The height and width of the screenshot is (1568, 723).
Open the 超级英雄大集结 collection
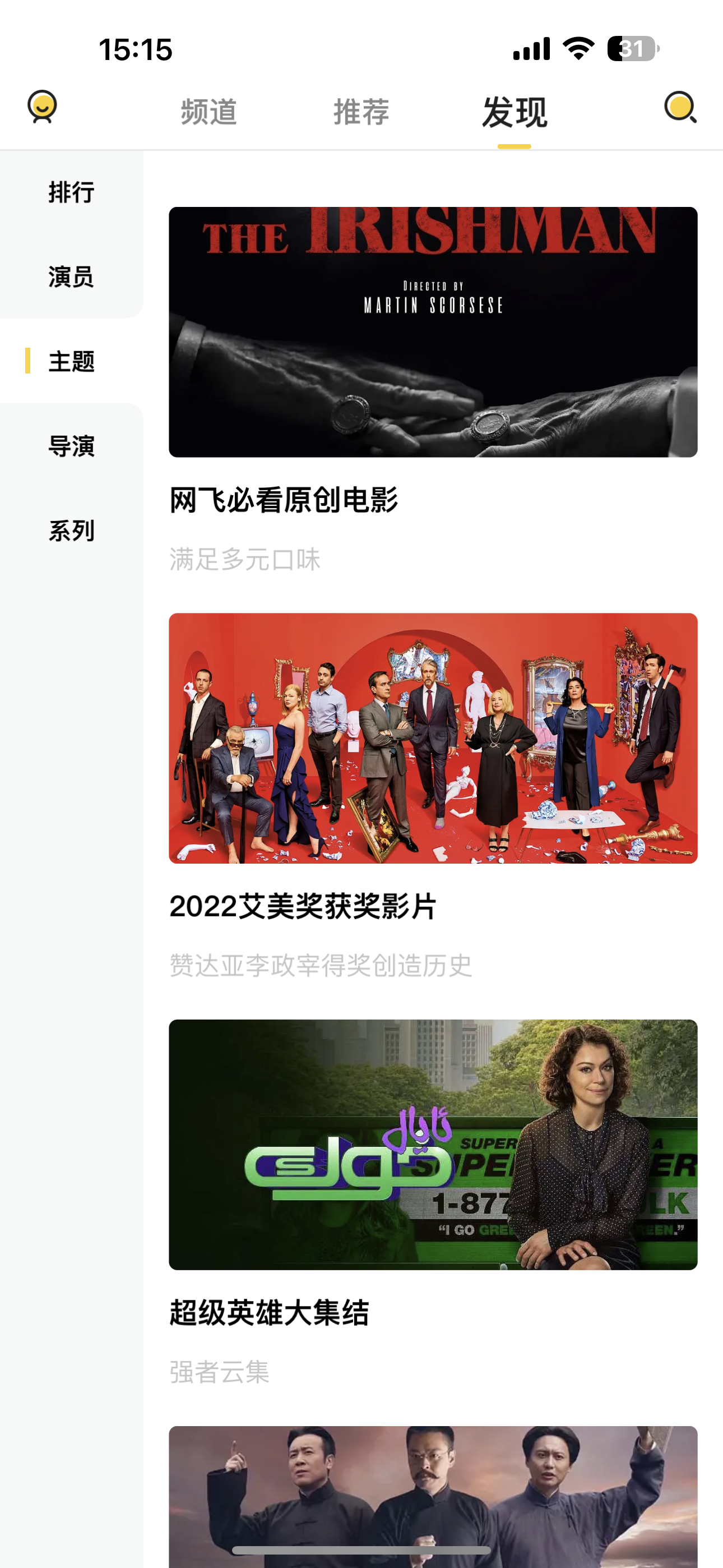(x=270, y=1312)
